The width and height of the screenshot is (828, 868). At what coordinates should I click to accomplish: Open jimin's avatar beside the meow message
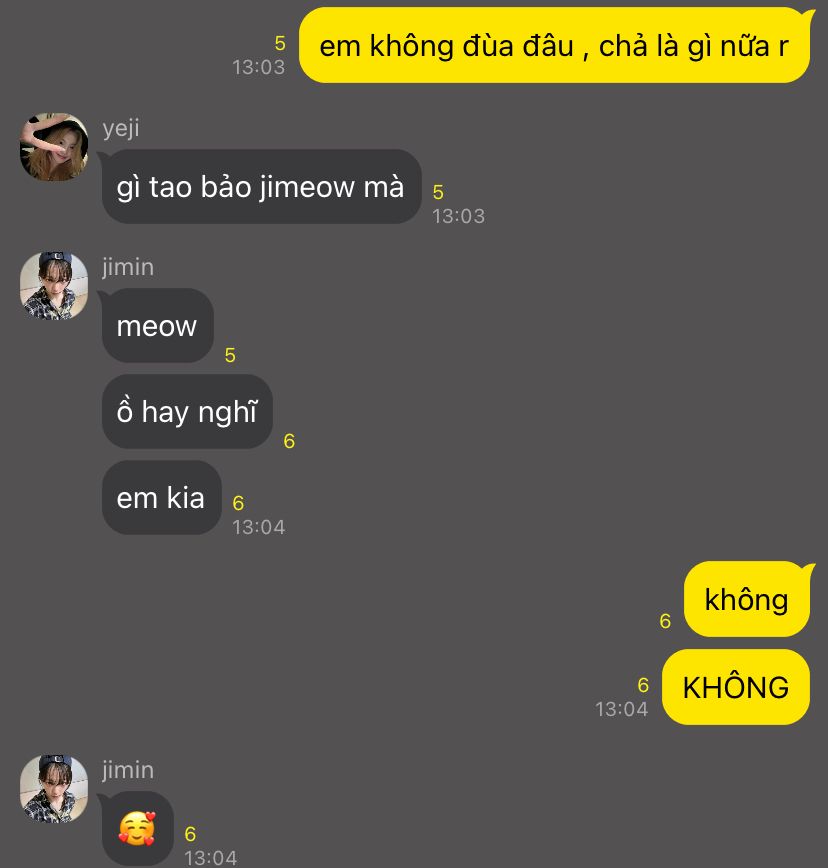(x=54, y=286)
